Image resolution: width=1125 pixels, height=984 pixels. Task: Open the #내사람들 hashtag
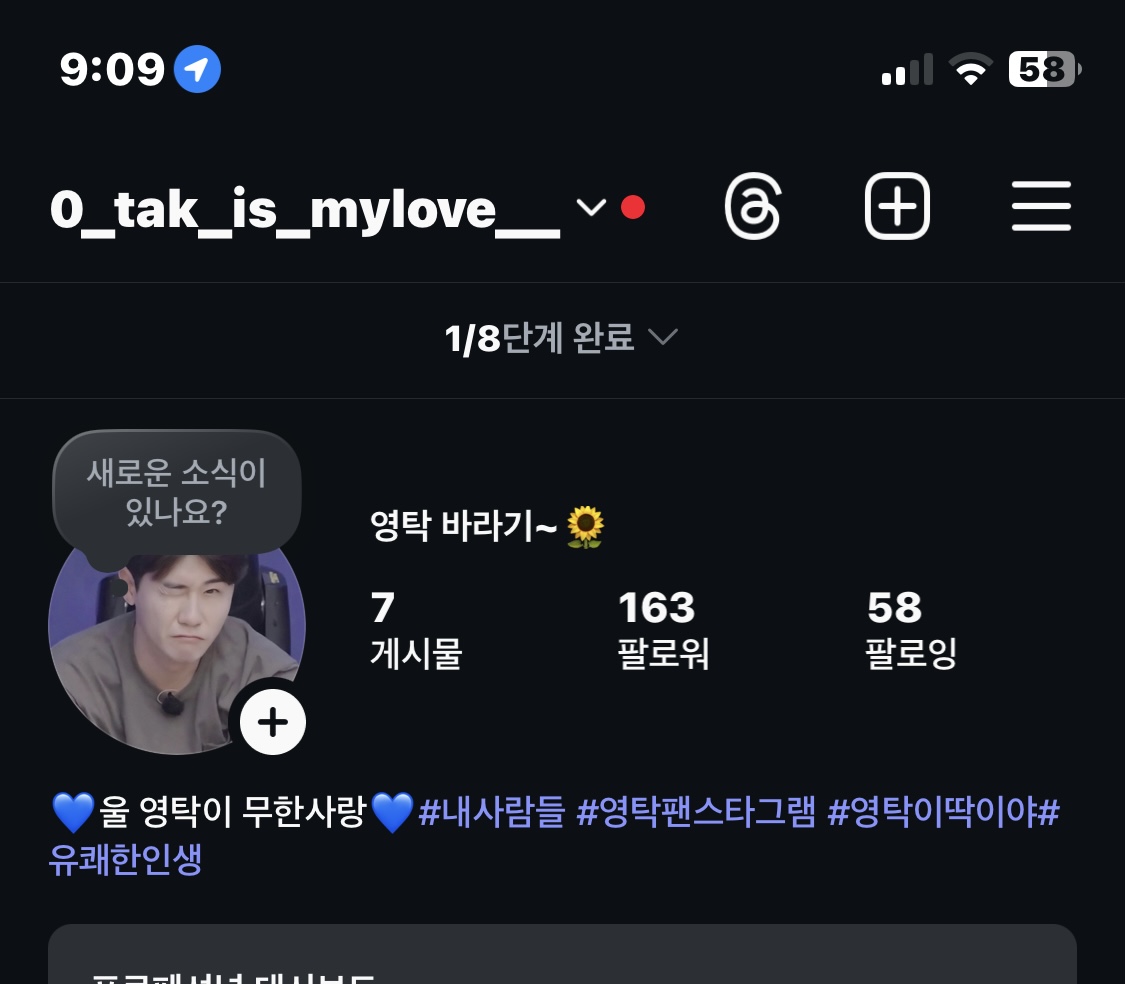pos(490,812)
